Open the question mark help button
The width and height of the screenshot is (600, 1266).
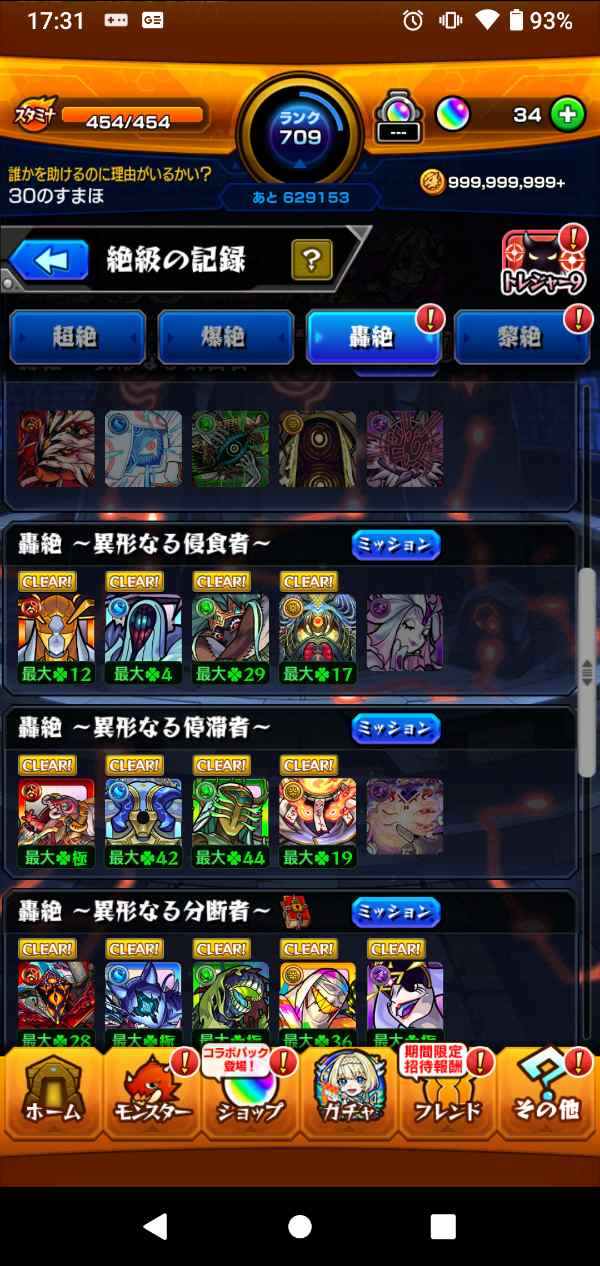(312, 261)
